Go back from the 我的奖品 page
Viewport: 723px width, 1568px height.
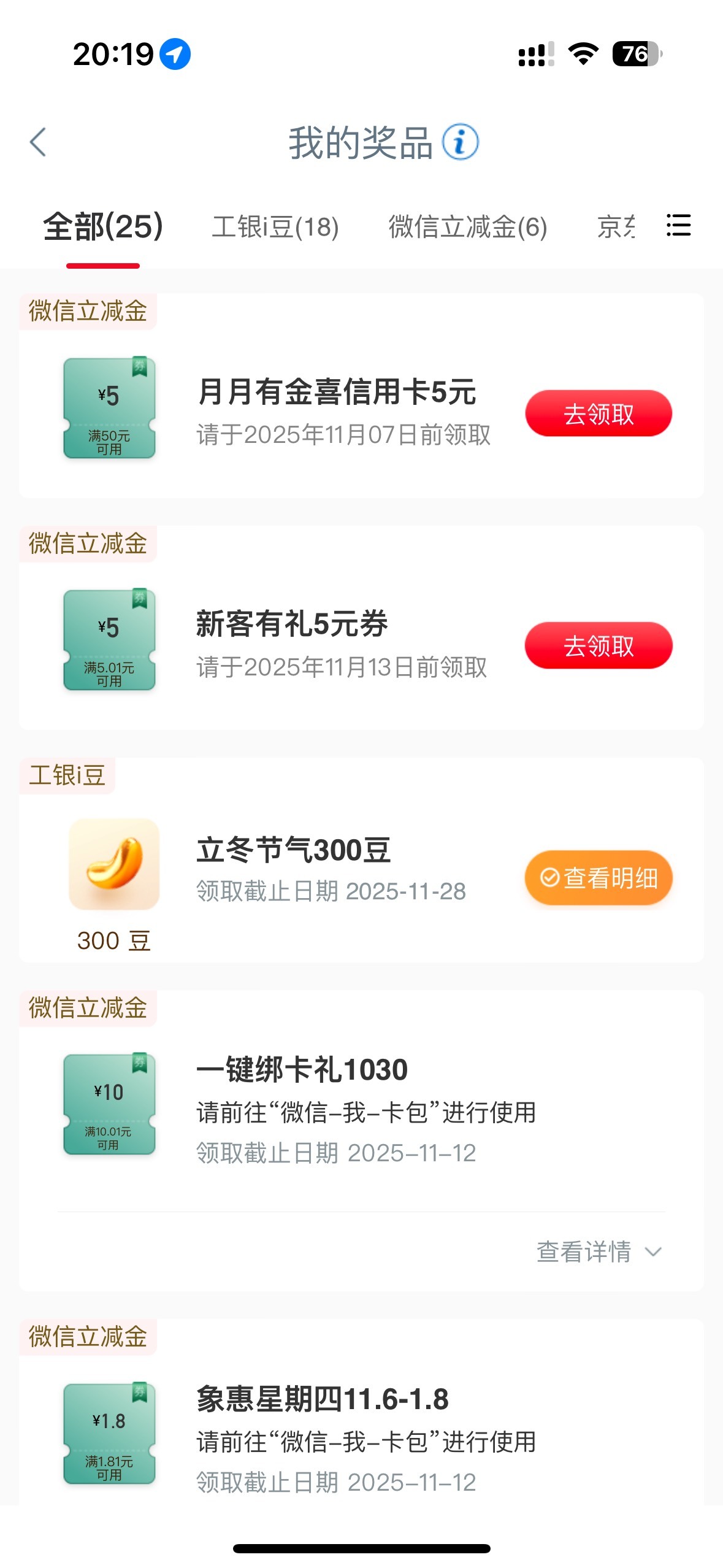coord(38,142)
